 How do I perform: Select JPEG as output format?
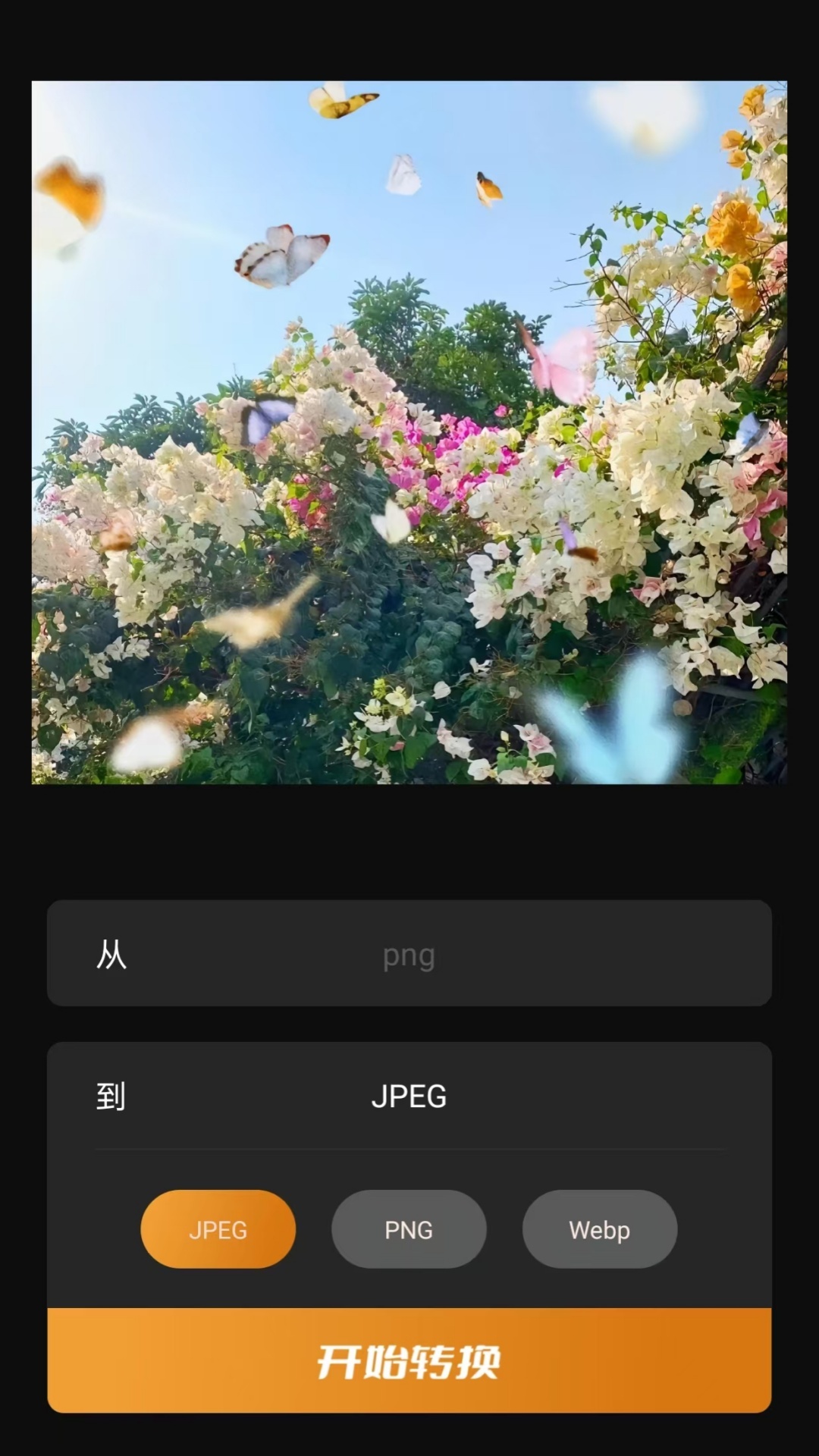click(218, 1229)
